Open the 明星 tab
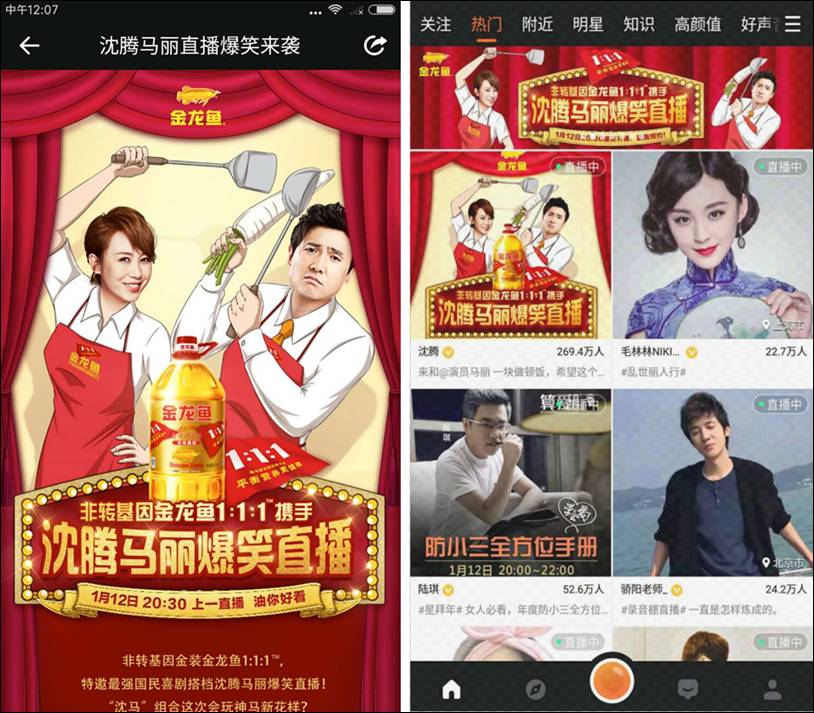 [x=587, y=24]
